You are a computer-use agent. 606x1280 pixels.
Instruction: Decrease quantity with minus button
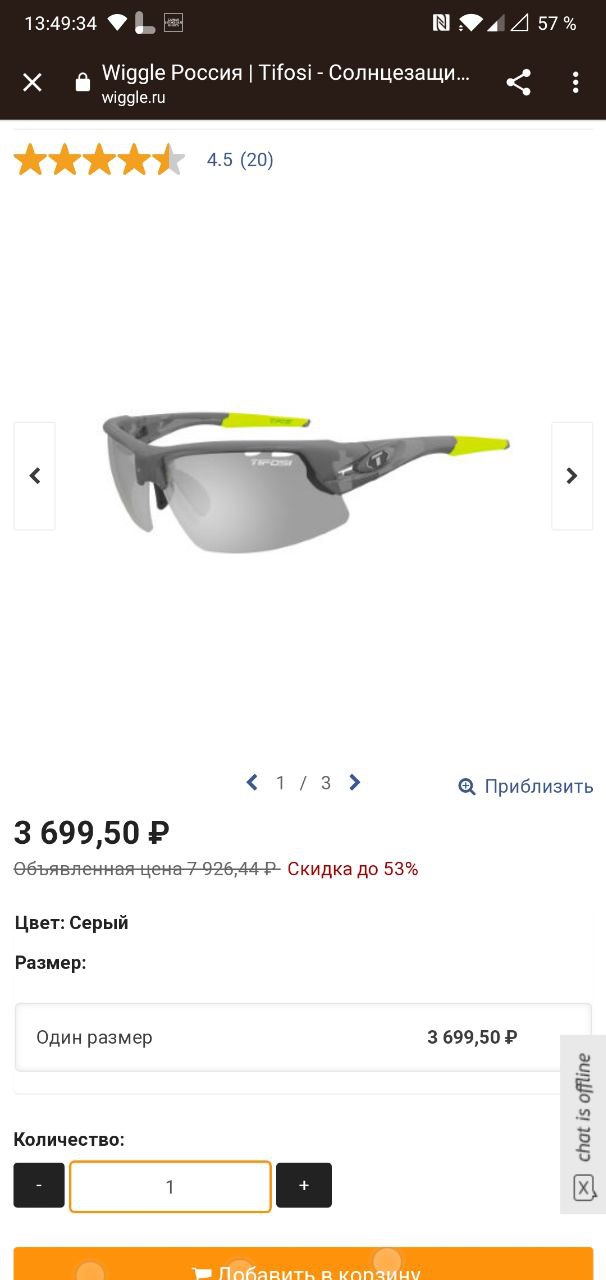coord(39,1186)
